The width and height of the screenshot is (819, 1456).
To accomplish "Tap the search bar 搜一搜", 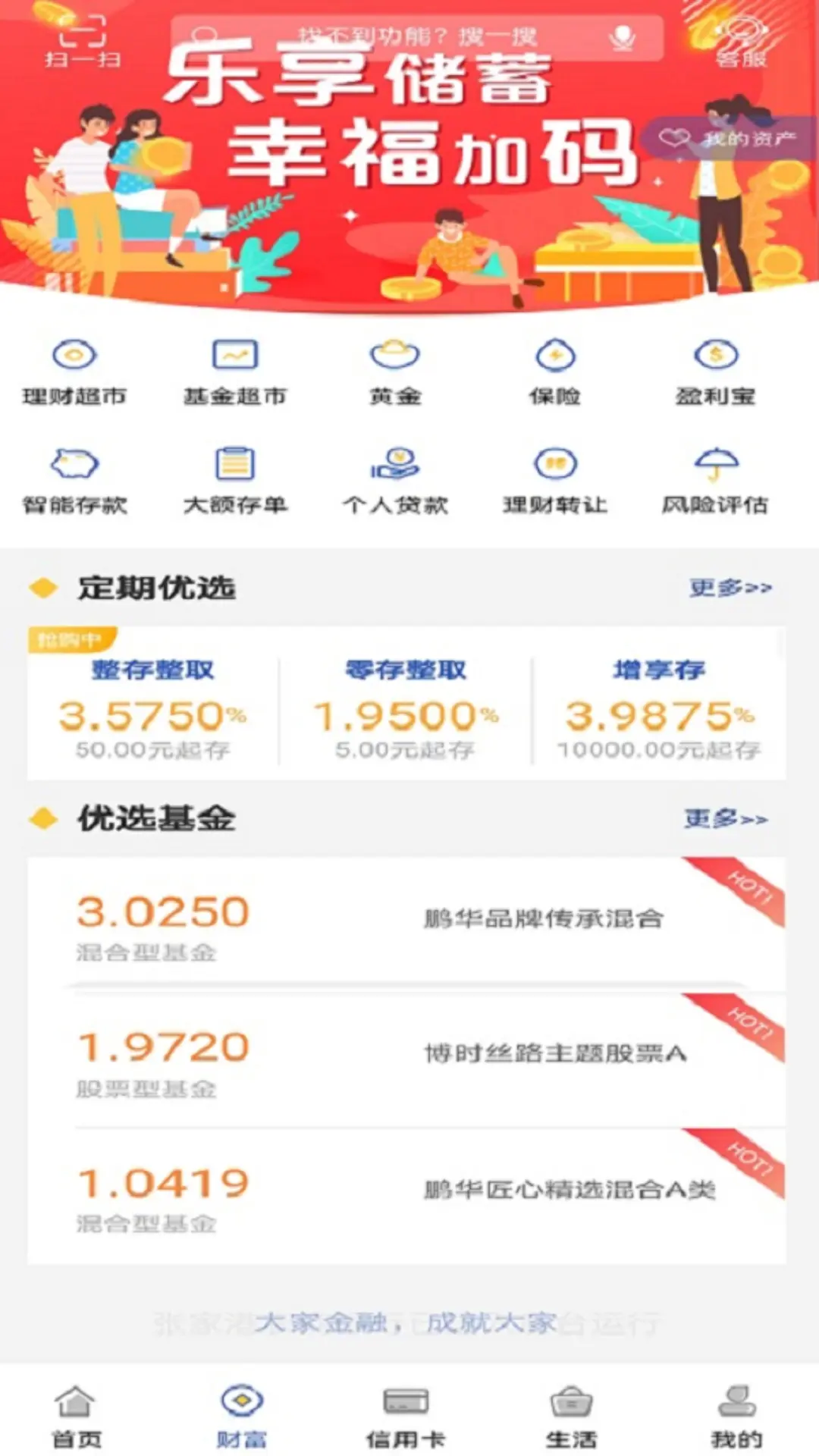I will 421,36.
